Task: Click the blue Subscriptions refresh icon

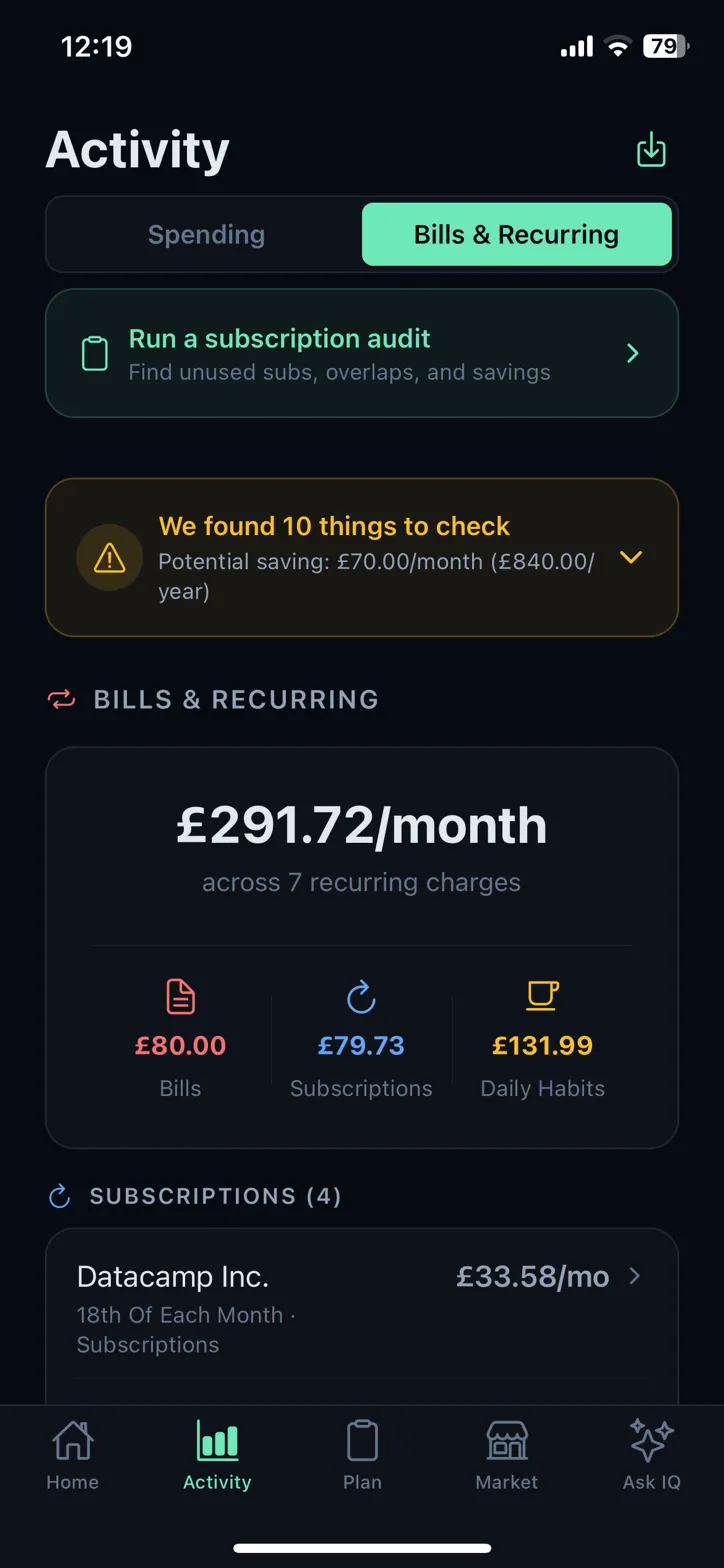Action: pyautogui.click(x=361, y=995)
